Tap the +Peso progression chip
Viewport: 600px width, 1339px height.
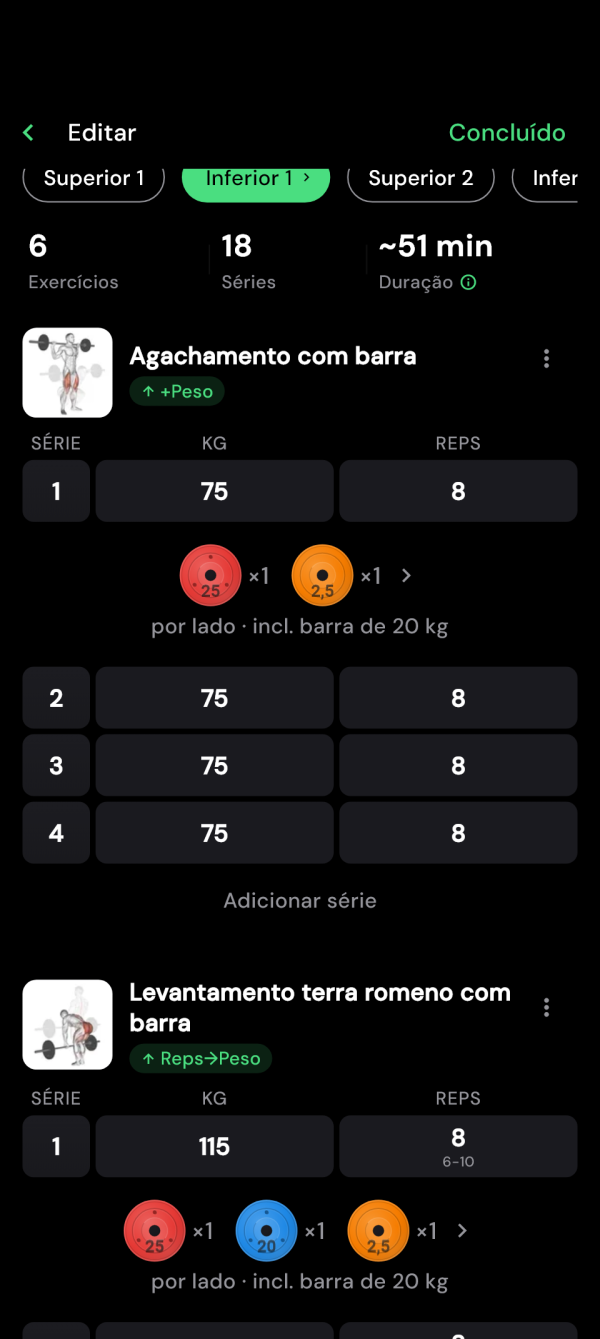click(177, 391)
